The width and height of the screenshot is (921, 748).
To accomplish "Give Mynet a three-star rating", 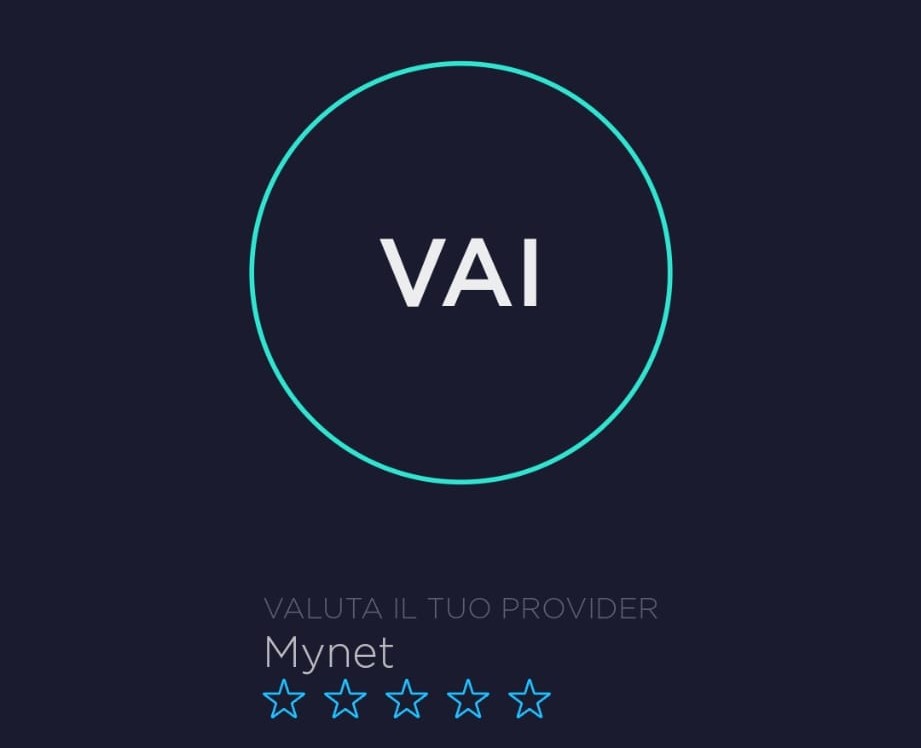I will [407, 699].
